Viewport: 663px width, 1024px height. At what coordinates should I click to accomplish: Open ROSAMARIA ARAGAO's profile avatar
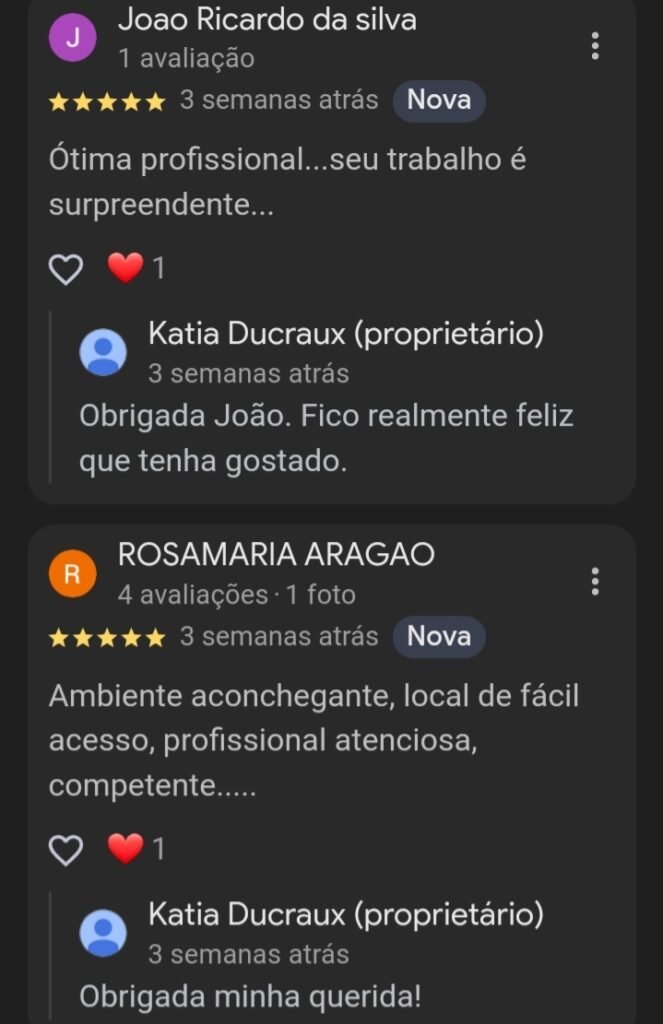coord(72,573)
